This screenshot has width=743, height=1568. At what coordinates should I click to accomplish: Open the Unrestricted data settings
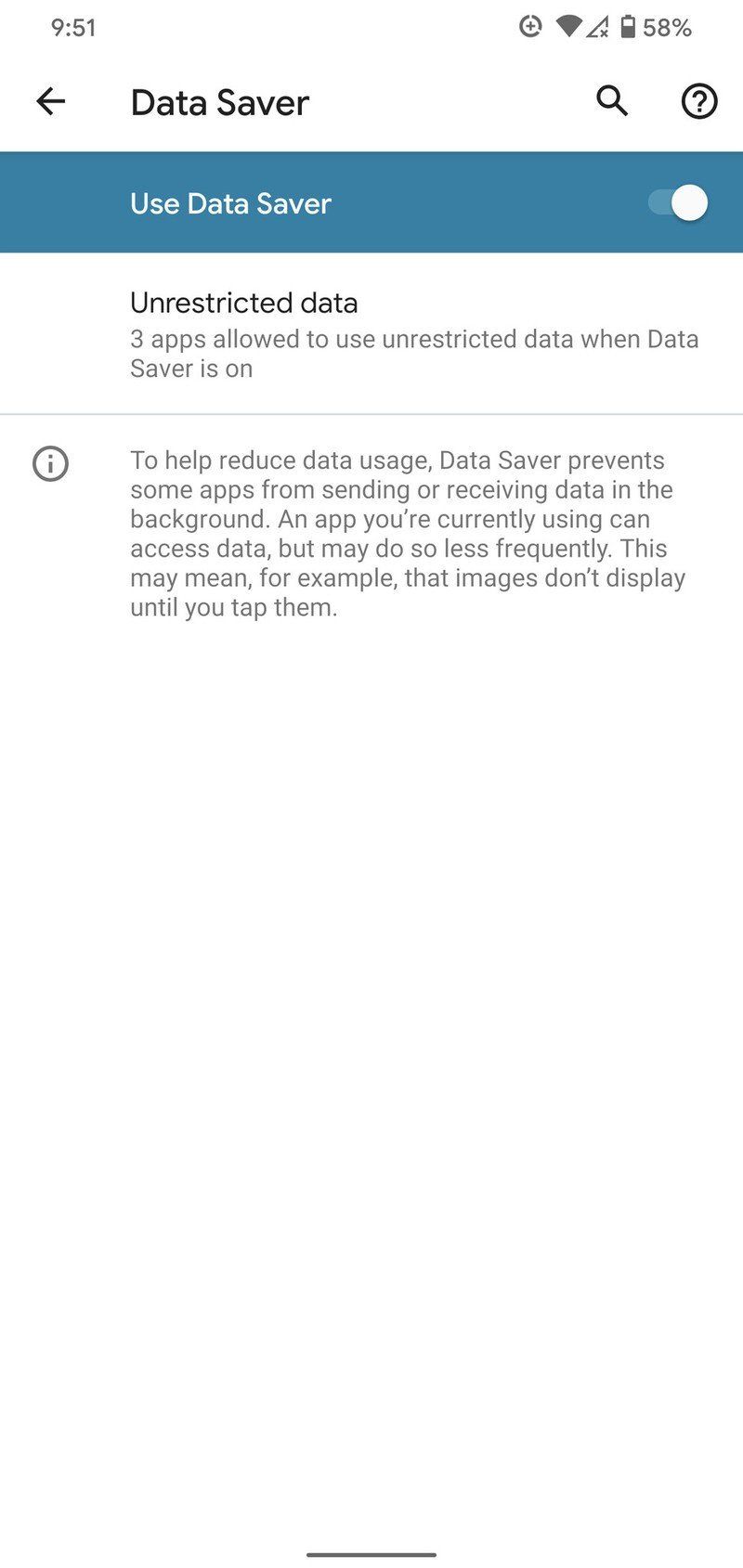[x=371, y=333]
